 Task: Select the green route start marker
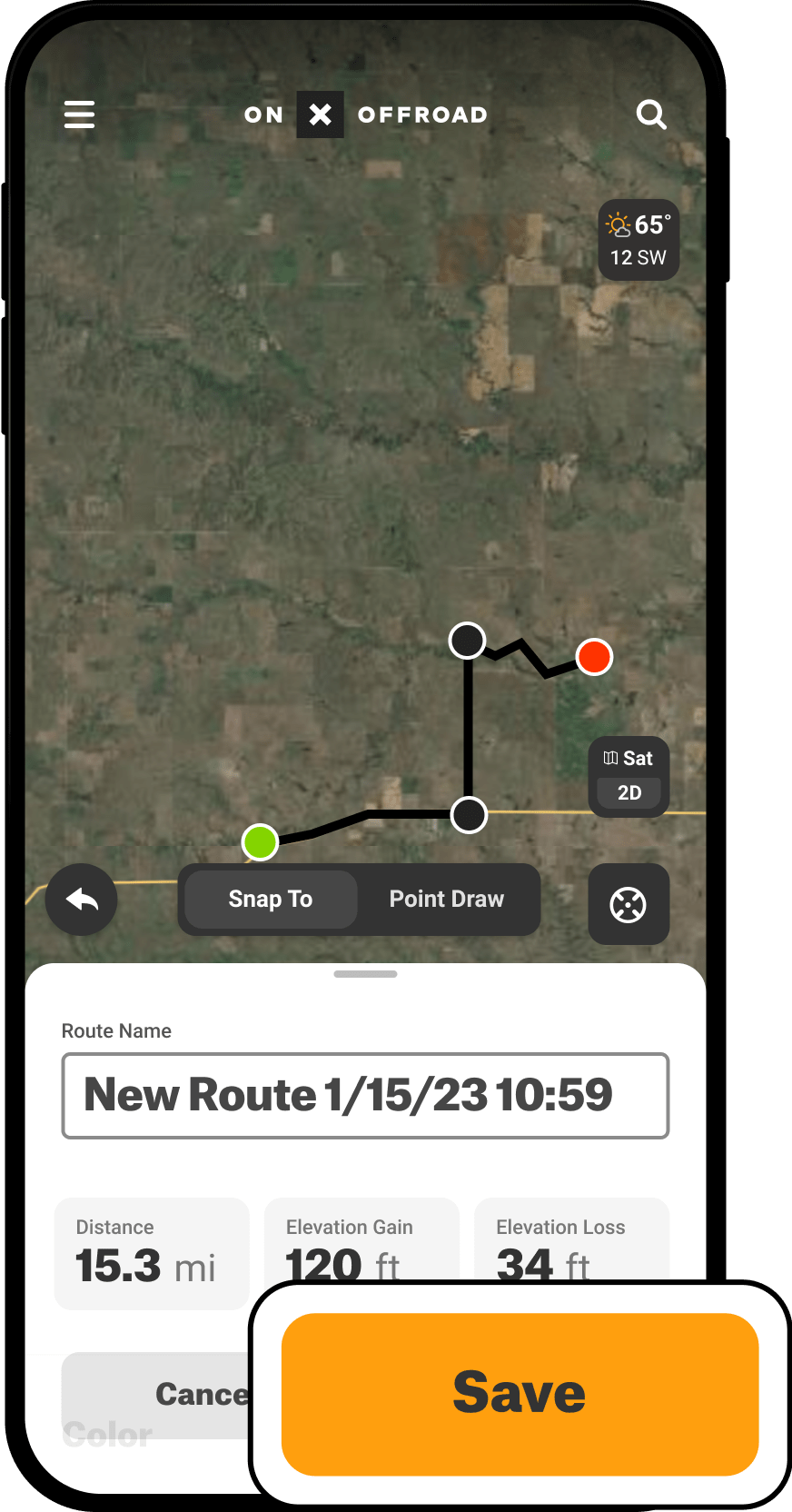pos(260,842)
